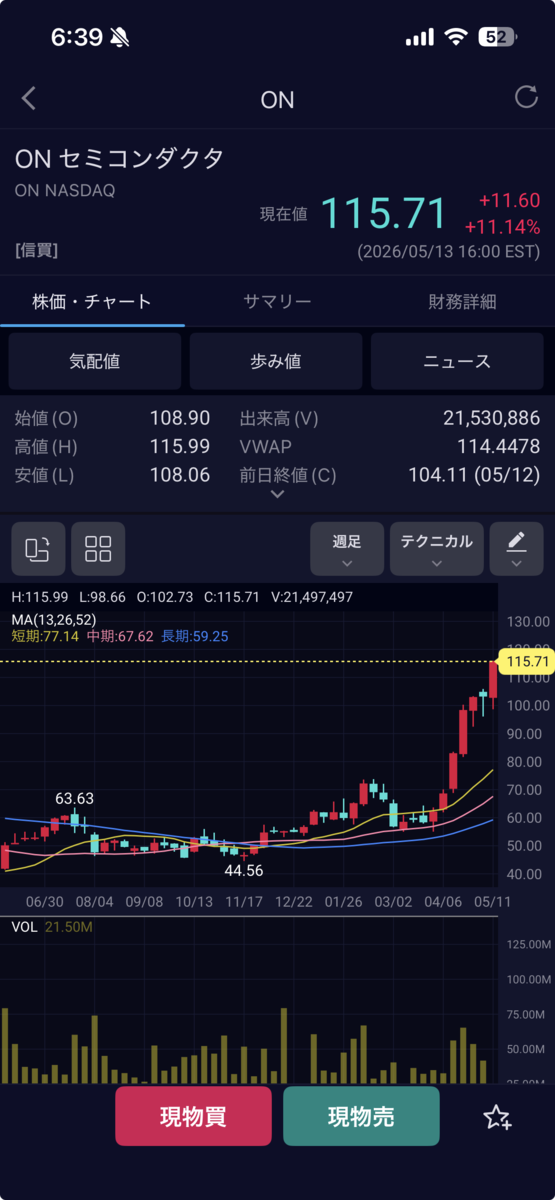Open the 財務詳細 tab
This screenshot has width=555, height=1200.
tap(462, 301)
